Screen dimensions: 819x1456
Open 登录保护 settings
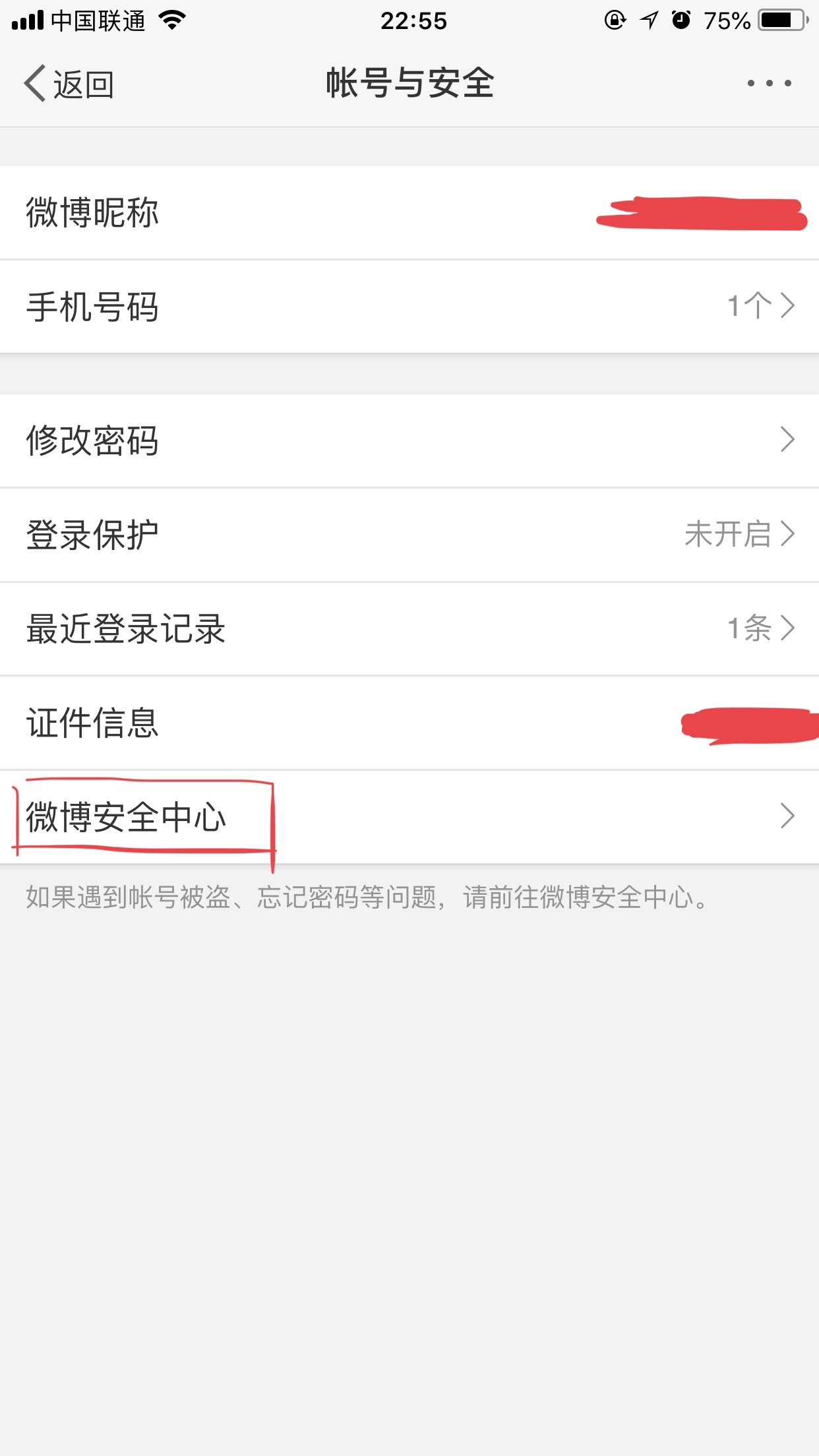[409, 535]
